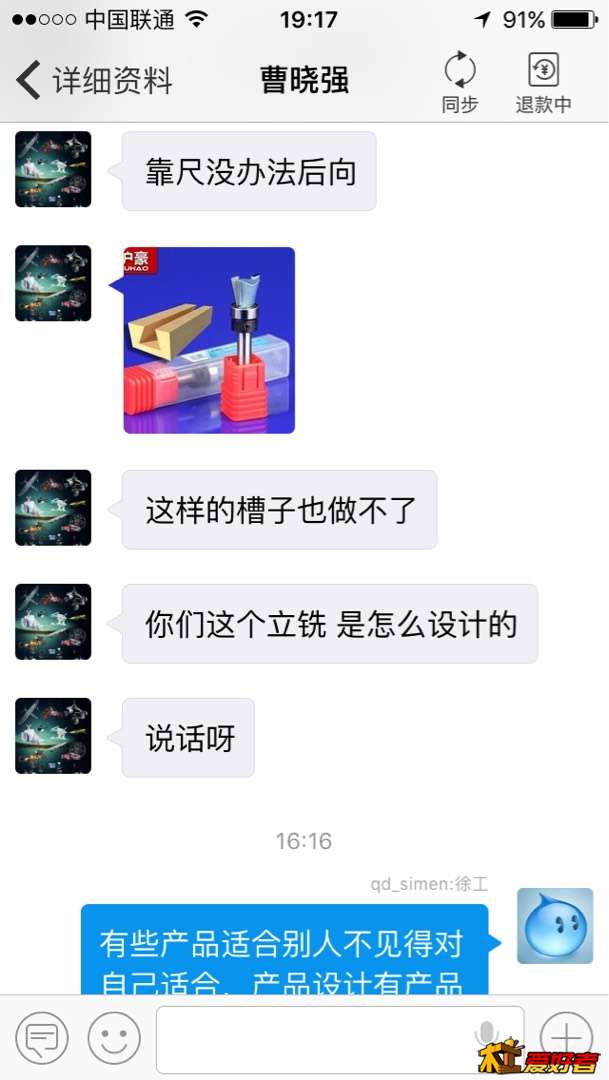Open the 退款中 refund status
Viewport: 609px width, 1080px height.
[543, 82]
